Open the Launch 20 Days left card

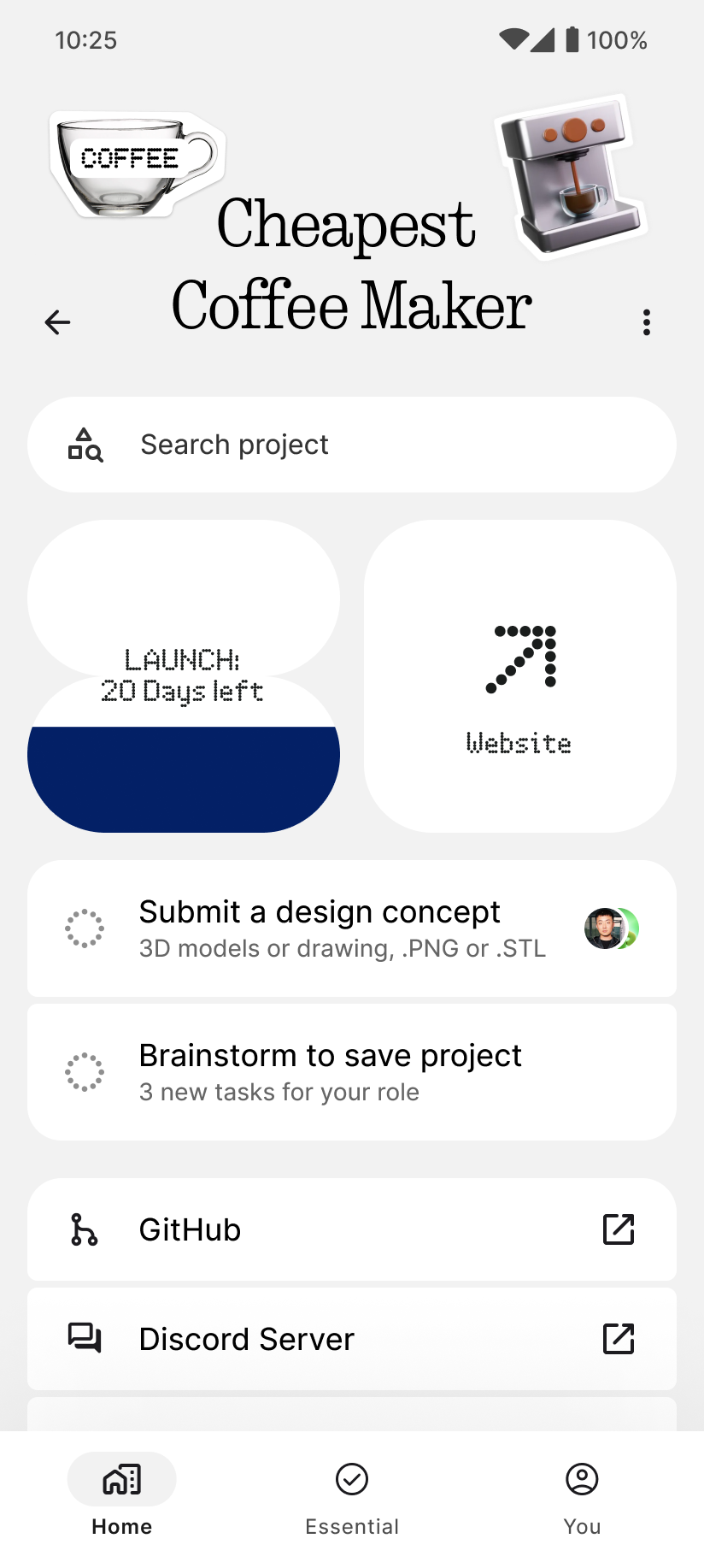coord(184,676)
